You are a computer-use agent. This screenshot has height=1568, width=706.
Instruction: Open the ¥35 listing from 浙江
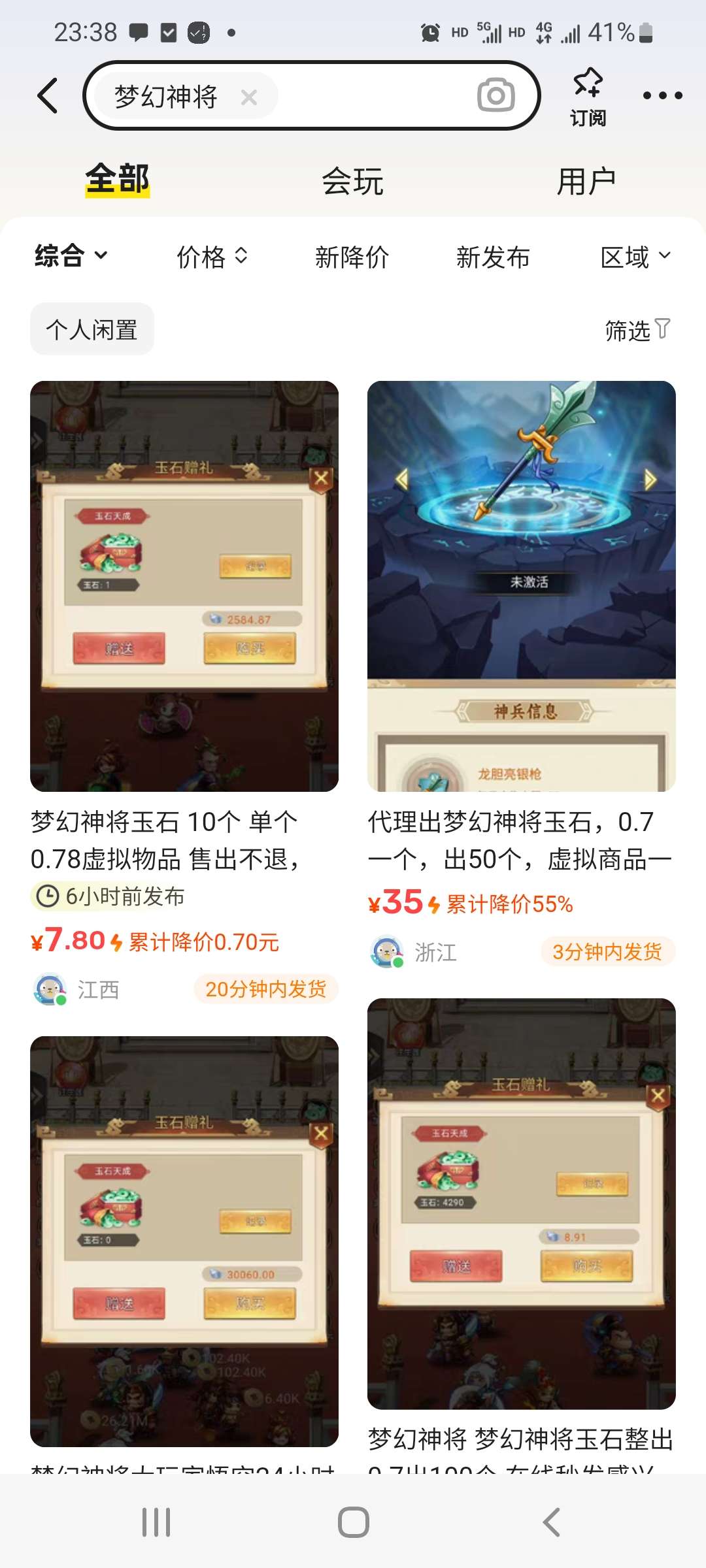522,676
